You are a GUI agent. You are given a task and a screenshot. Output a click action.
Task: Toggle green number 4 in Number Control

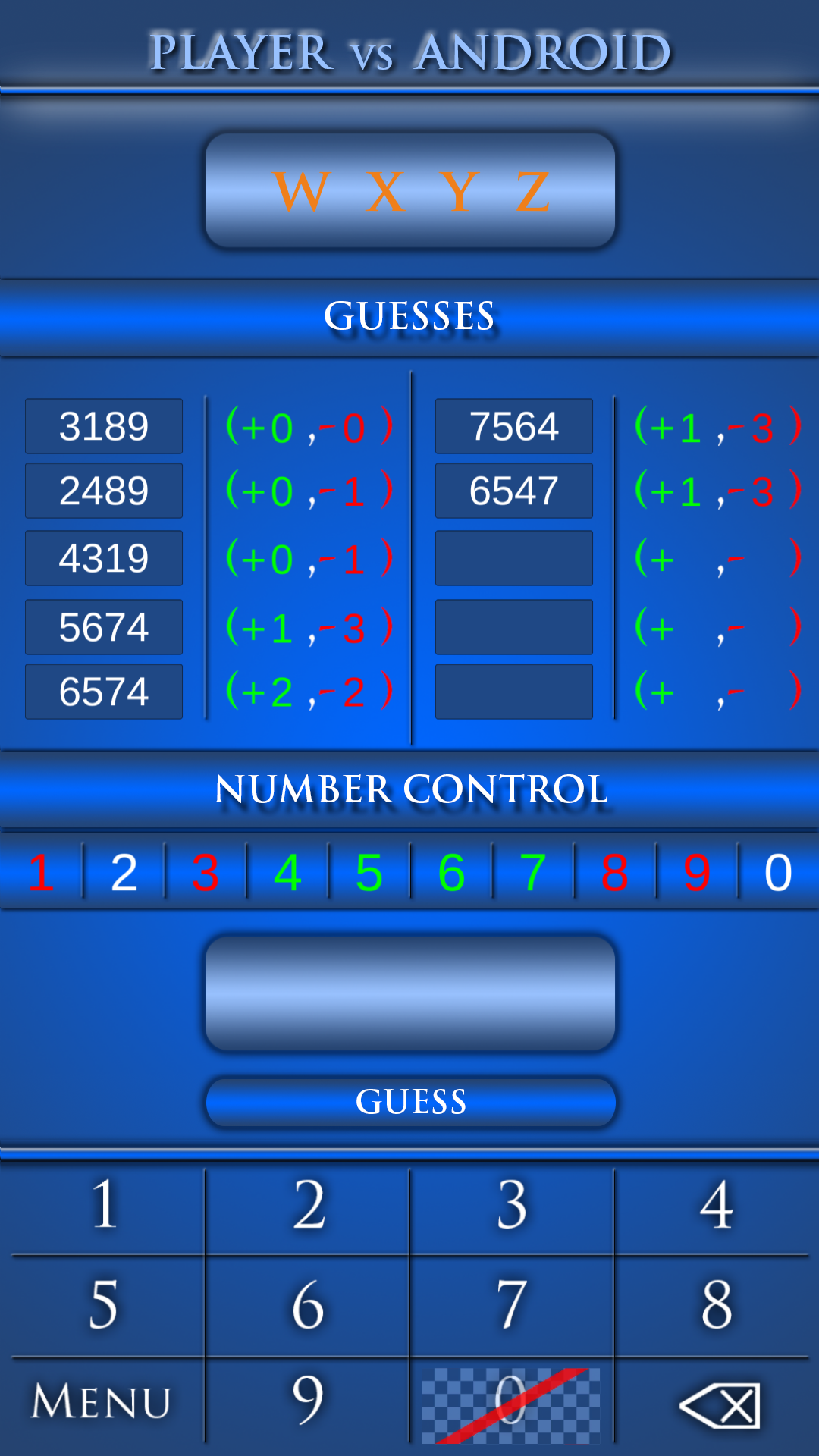pyautogui.click(x=287, y=873)
